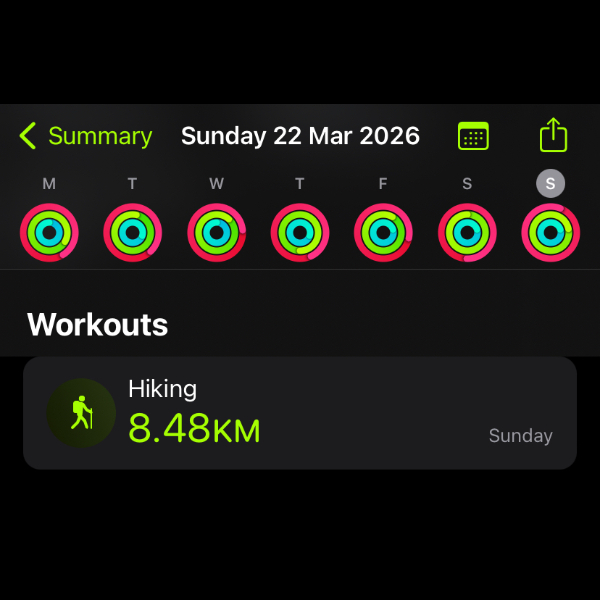Viewport: 600px width, 600px height.
Task: Open the calendar view
Action: 473,136
